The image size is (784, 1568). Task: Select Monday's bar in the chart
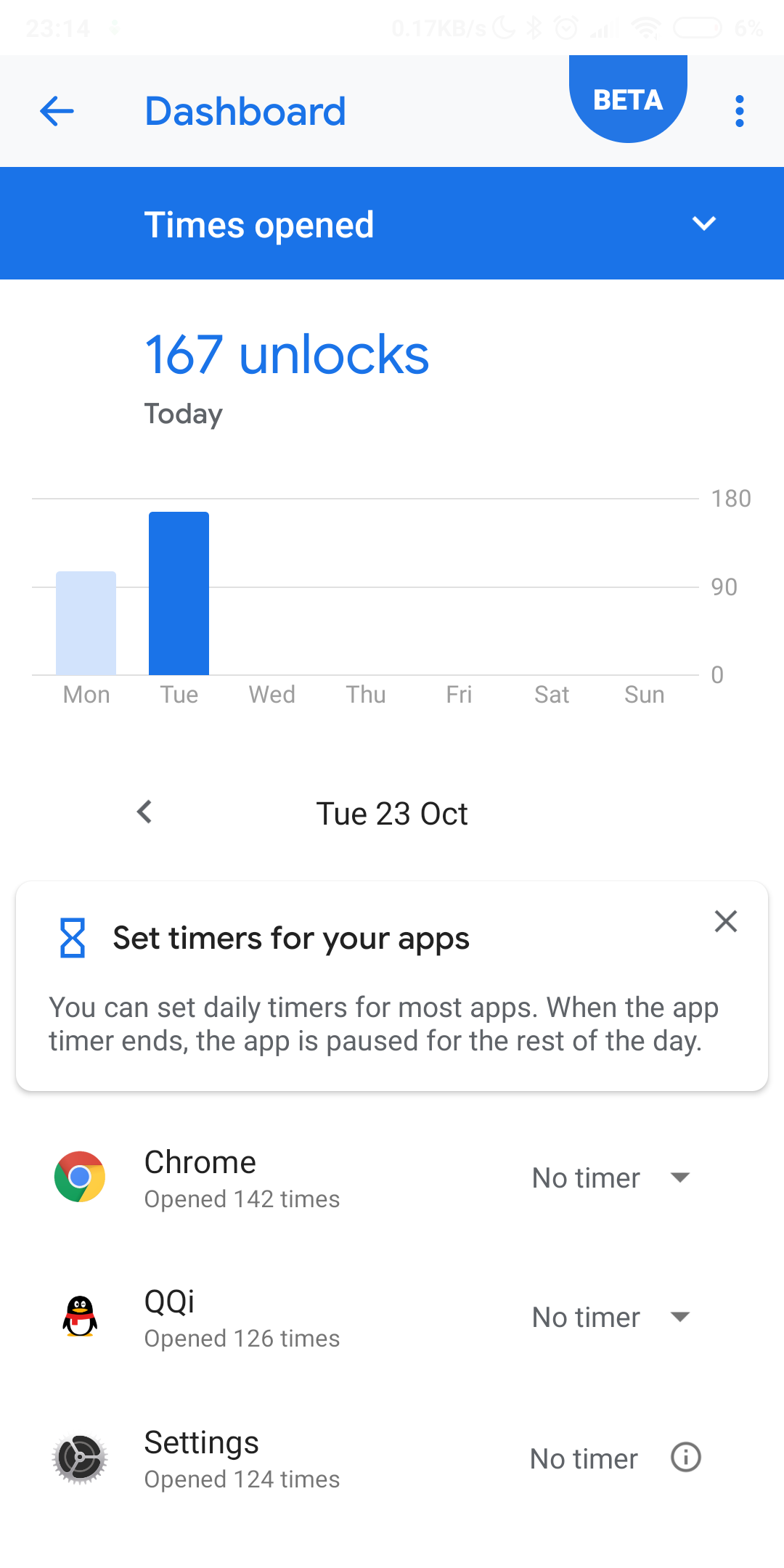click(86, 623)
